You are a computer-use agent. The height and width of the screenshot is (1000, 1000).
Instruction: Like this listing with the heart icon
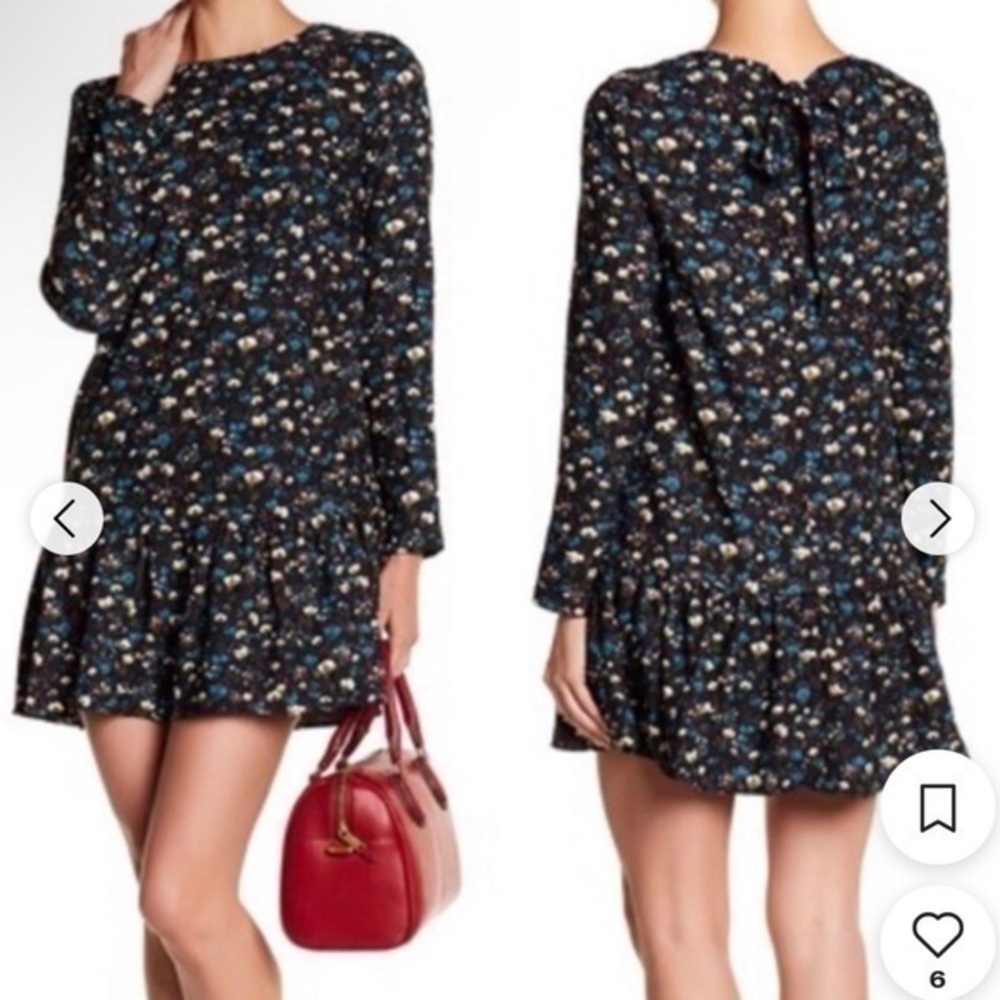click(937, 937)
